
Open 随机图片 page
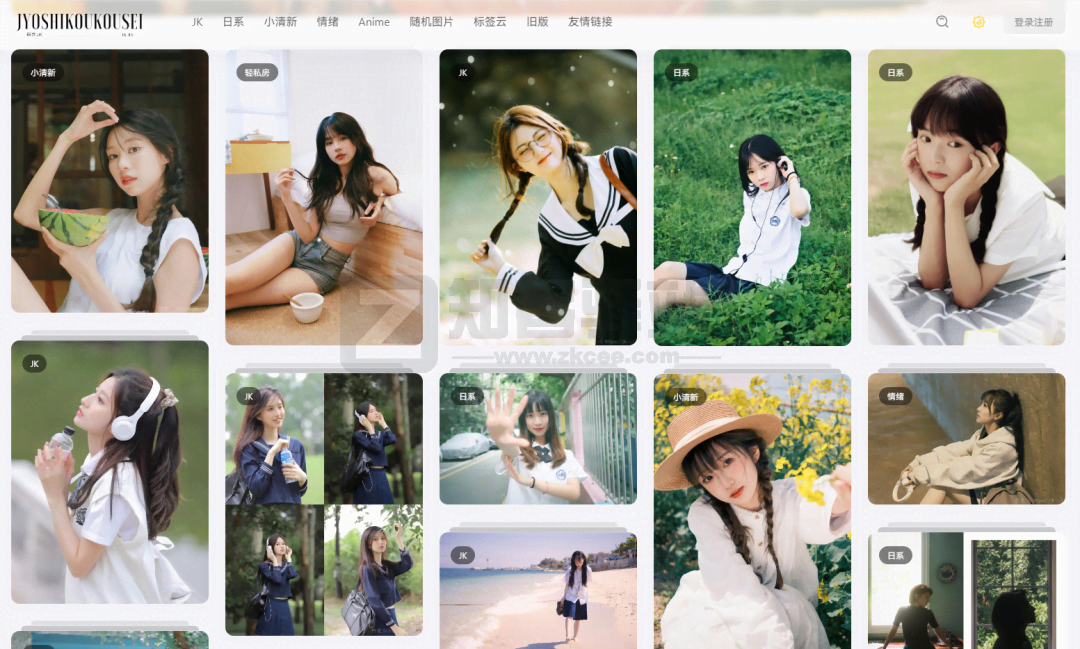(431, 22)
